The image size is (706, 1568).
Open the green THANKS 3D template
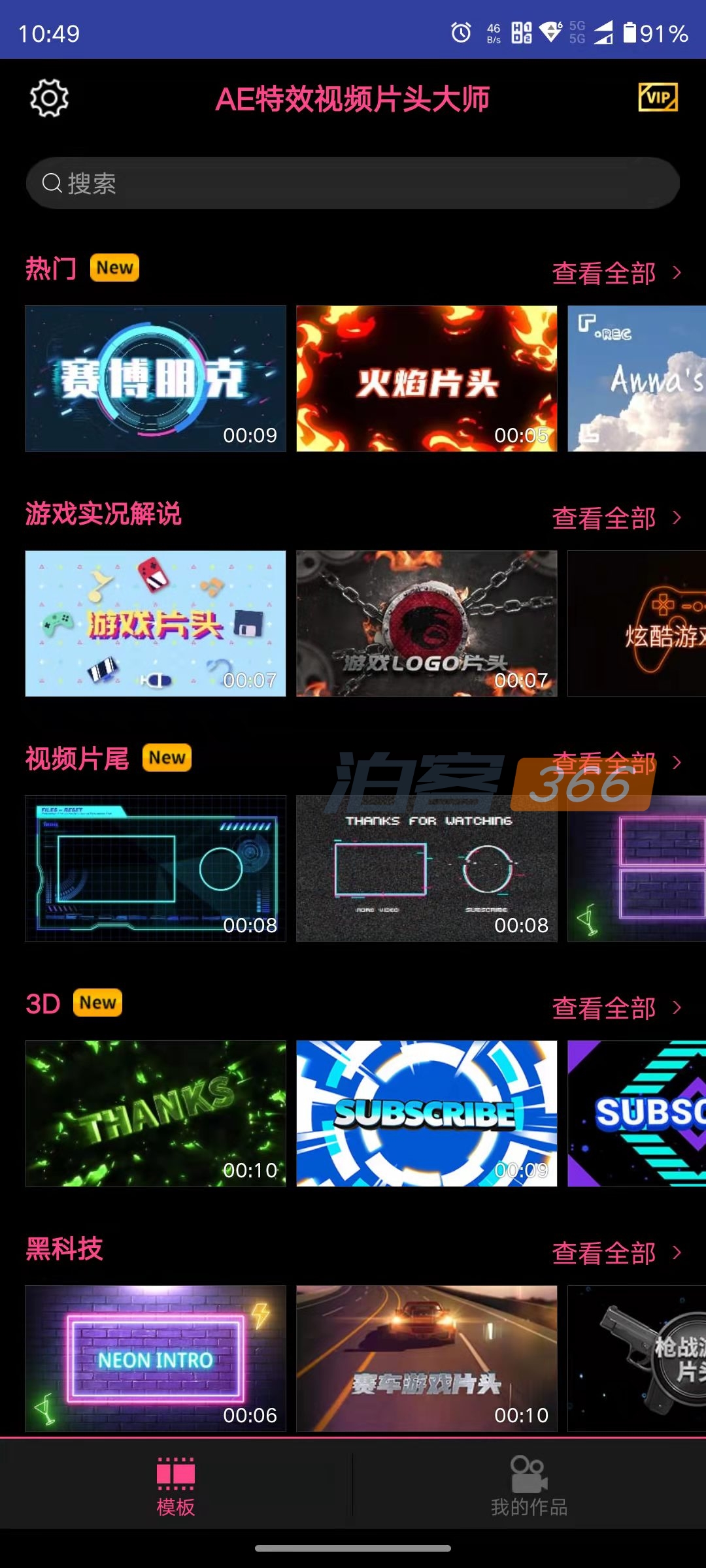156,1113
